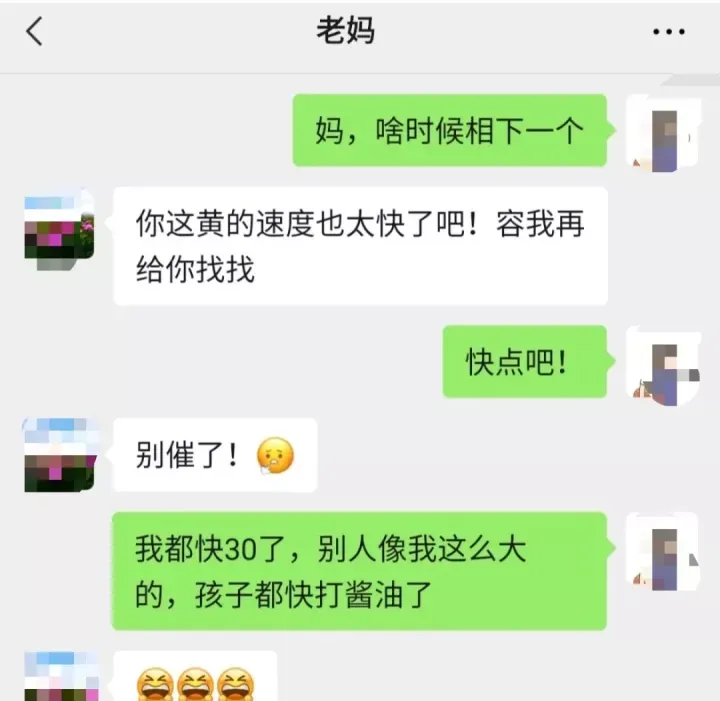The image size is (720, 701).
Task: Open the three-dot chat info menu
Action: (x=668, y=33)
